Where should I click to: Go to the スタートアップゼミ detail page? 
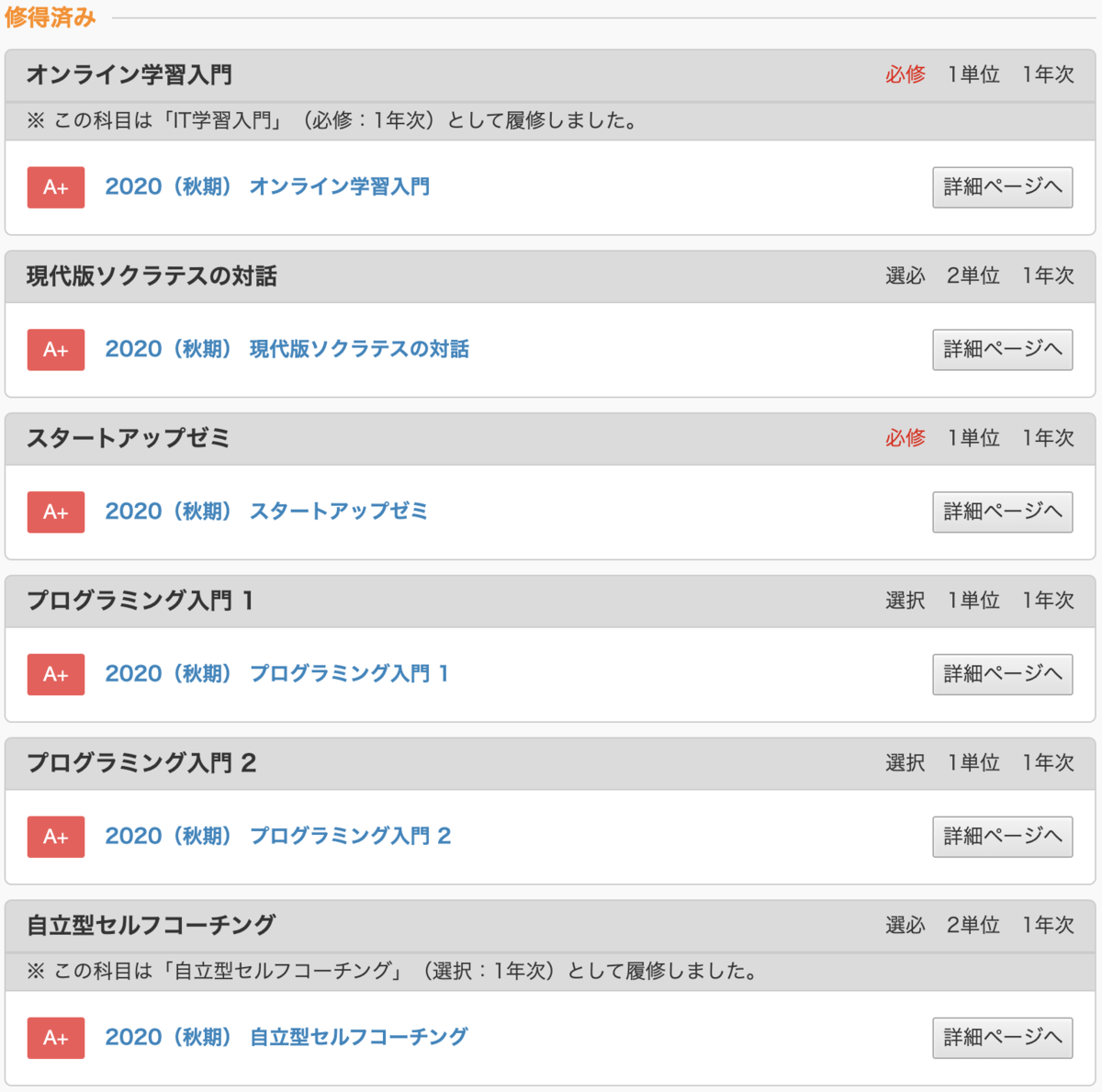[1002, 512]
